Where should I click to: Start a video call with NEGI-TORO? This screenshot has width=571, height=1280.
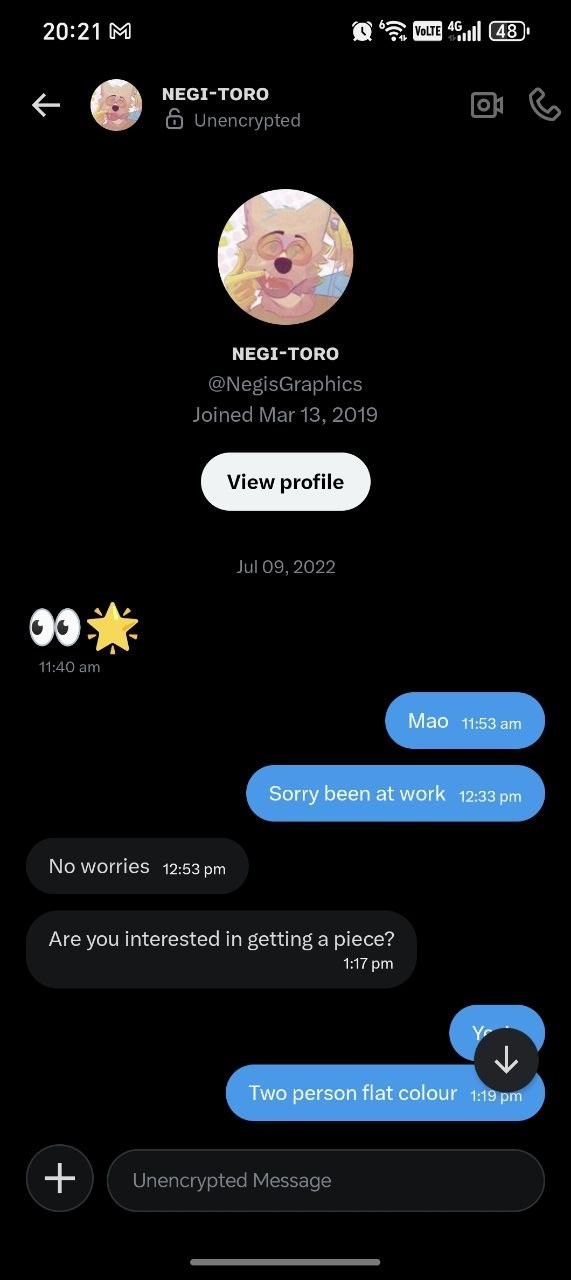pyautogui.click(x=487, y=105)
